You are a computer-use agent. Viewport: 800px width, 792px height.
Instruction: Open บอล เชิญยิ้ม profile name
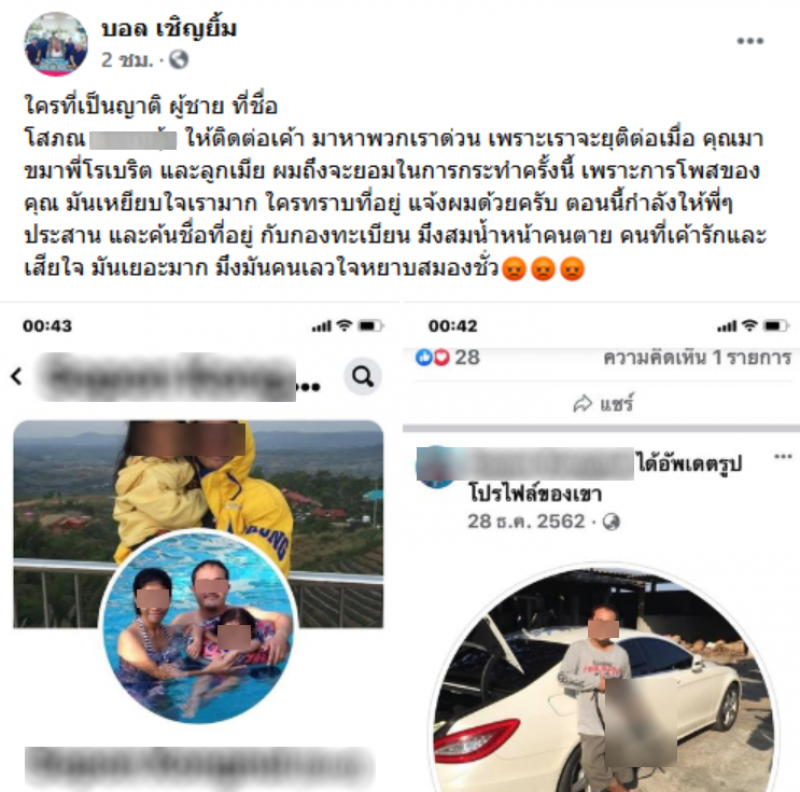pyautogui.click(x=169, y=28)
